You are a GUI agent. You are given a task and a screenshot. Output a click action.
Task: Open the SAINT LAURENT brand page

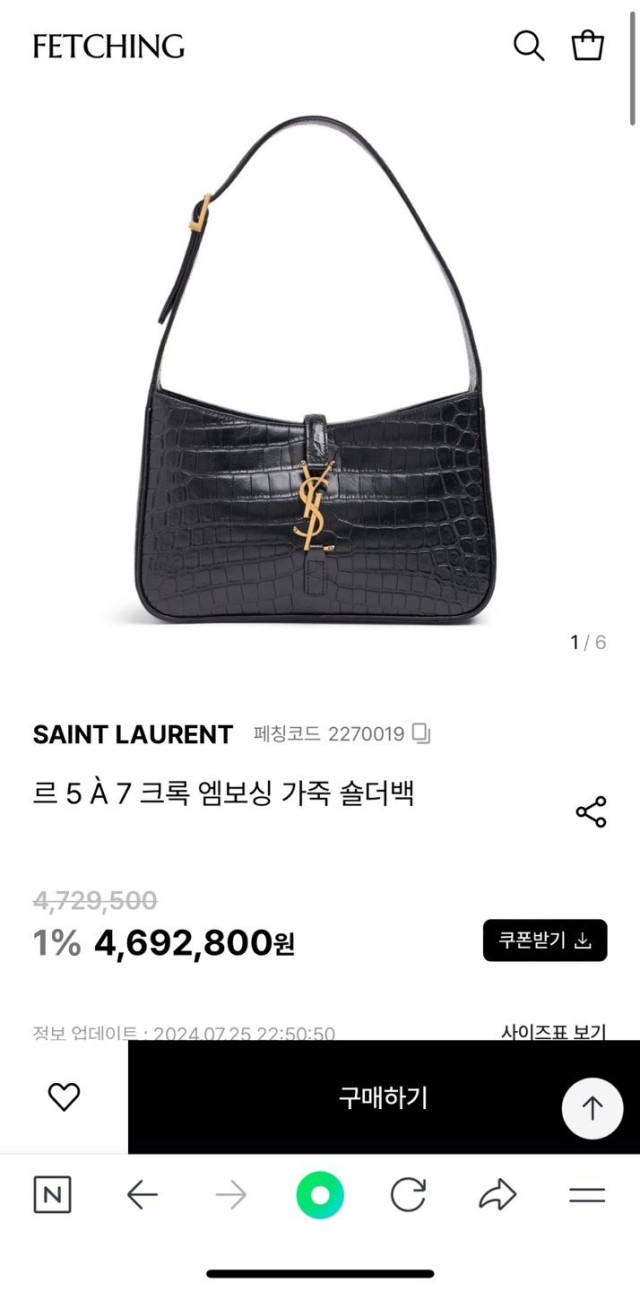[133, 735]
